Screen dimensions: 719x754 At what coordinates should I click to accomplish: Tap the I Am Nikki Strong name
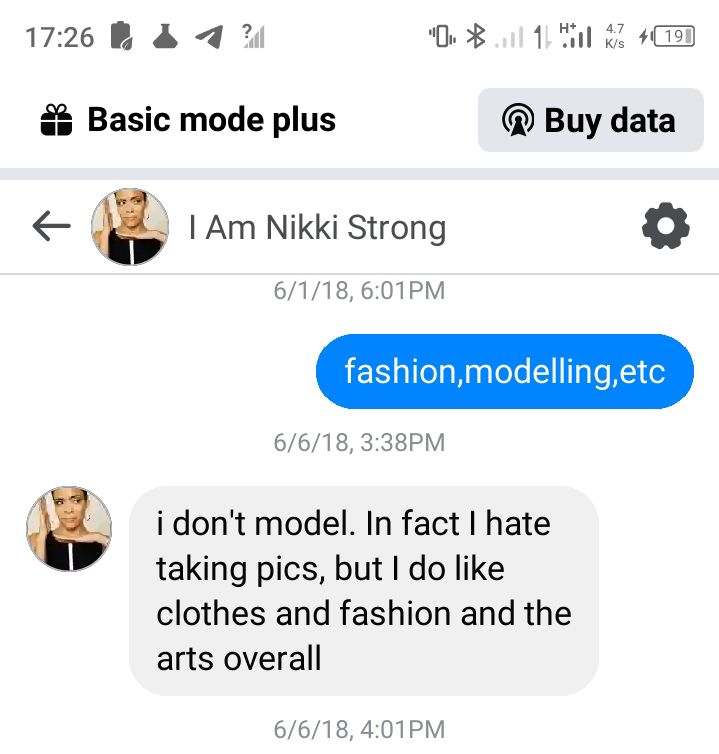(x=317, y=228)
